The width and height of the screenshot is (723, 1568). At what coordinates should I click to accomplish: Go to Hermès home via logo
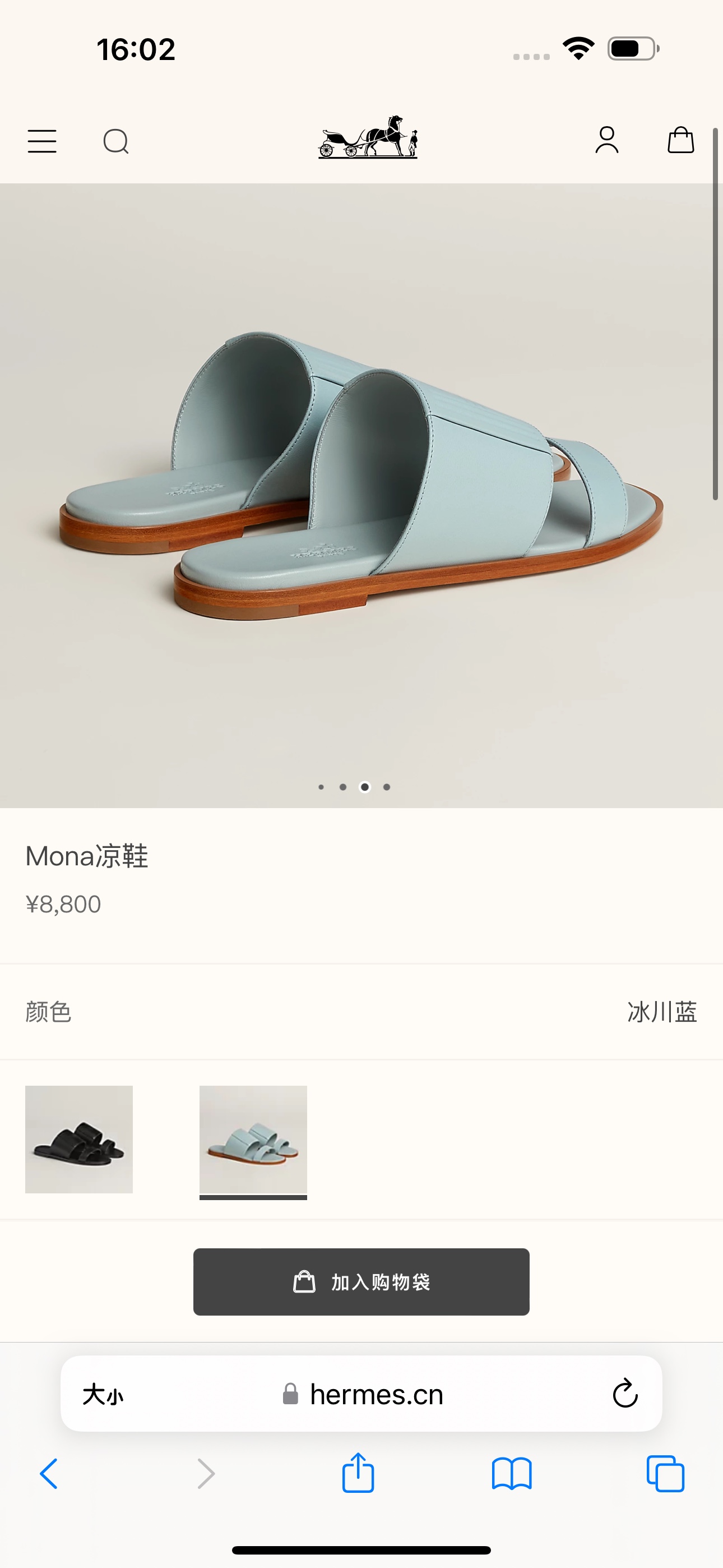click(368, 137)
